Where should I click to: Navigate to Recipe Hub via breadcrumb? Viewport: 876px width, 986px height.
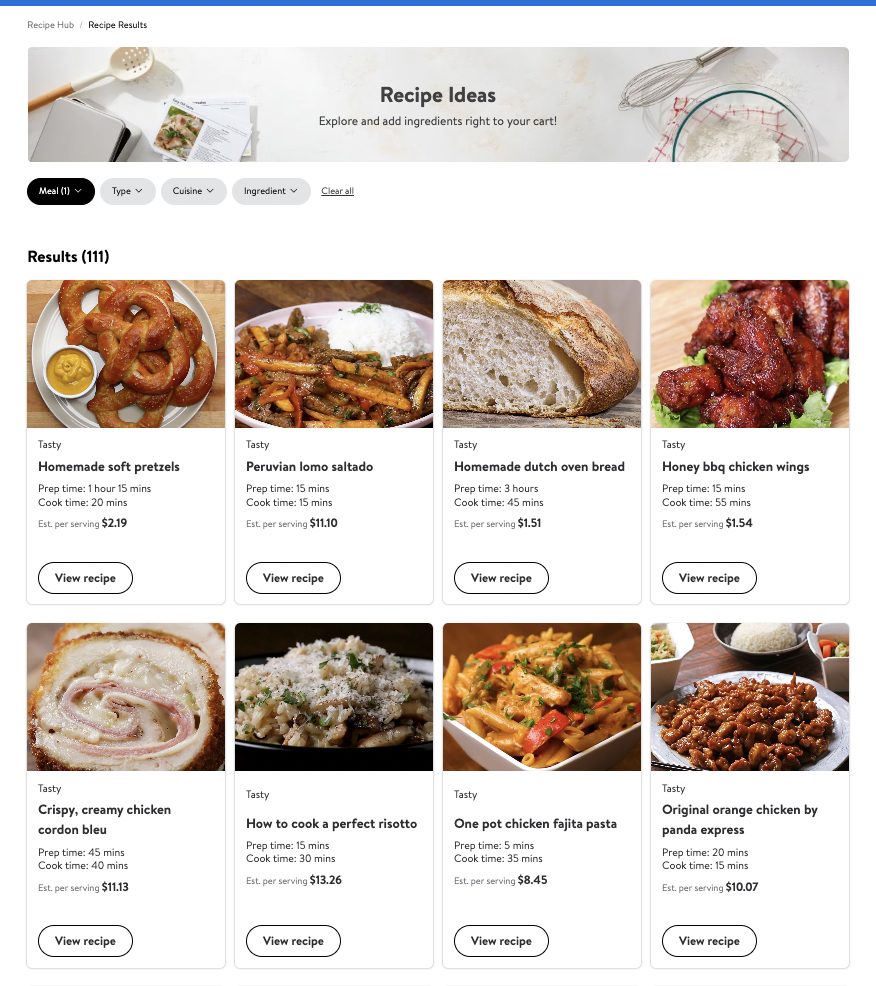[50, 25]
